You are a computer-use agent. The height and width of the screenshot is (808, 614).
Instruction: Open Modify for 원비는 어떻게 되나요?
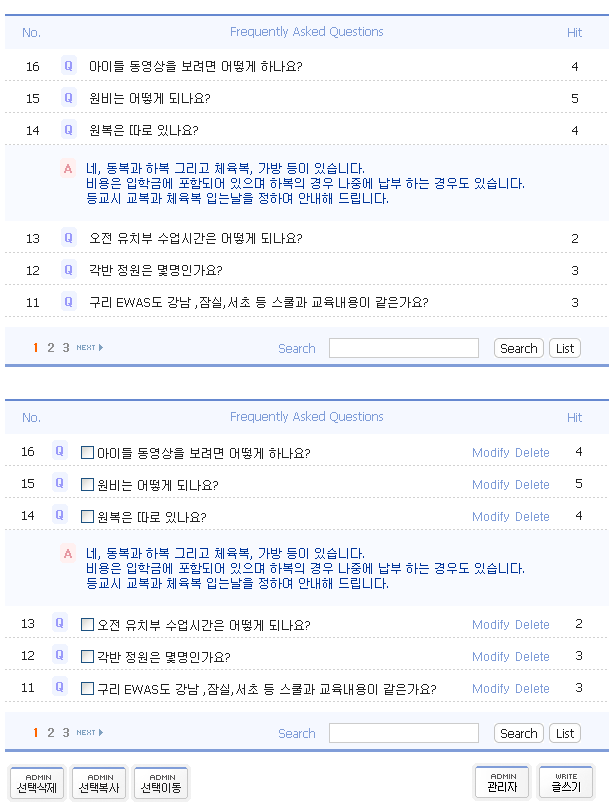tap(490, 485)
